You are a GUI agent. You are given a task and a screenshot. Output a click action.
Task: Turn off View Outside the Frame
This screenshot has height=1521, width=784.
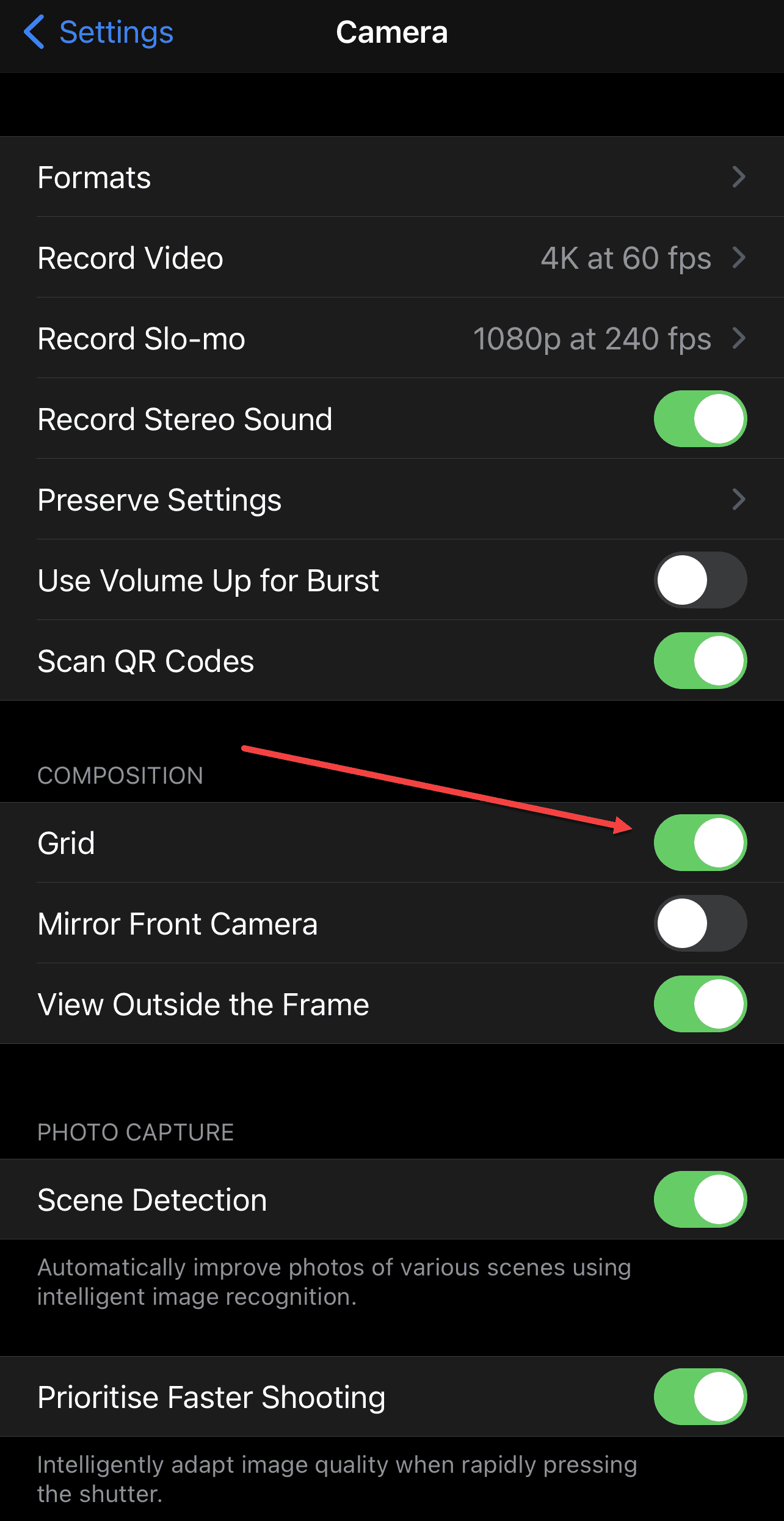(700, 1004)
